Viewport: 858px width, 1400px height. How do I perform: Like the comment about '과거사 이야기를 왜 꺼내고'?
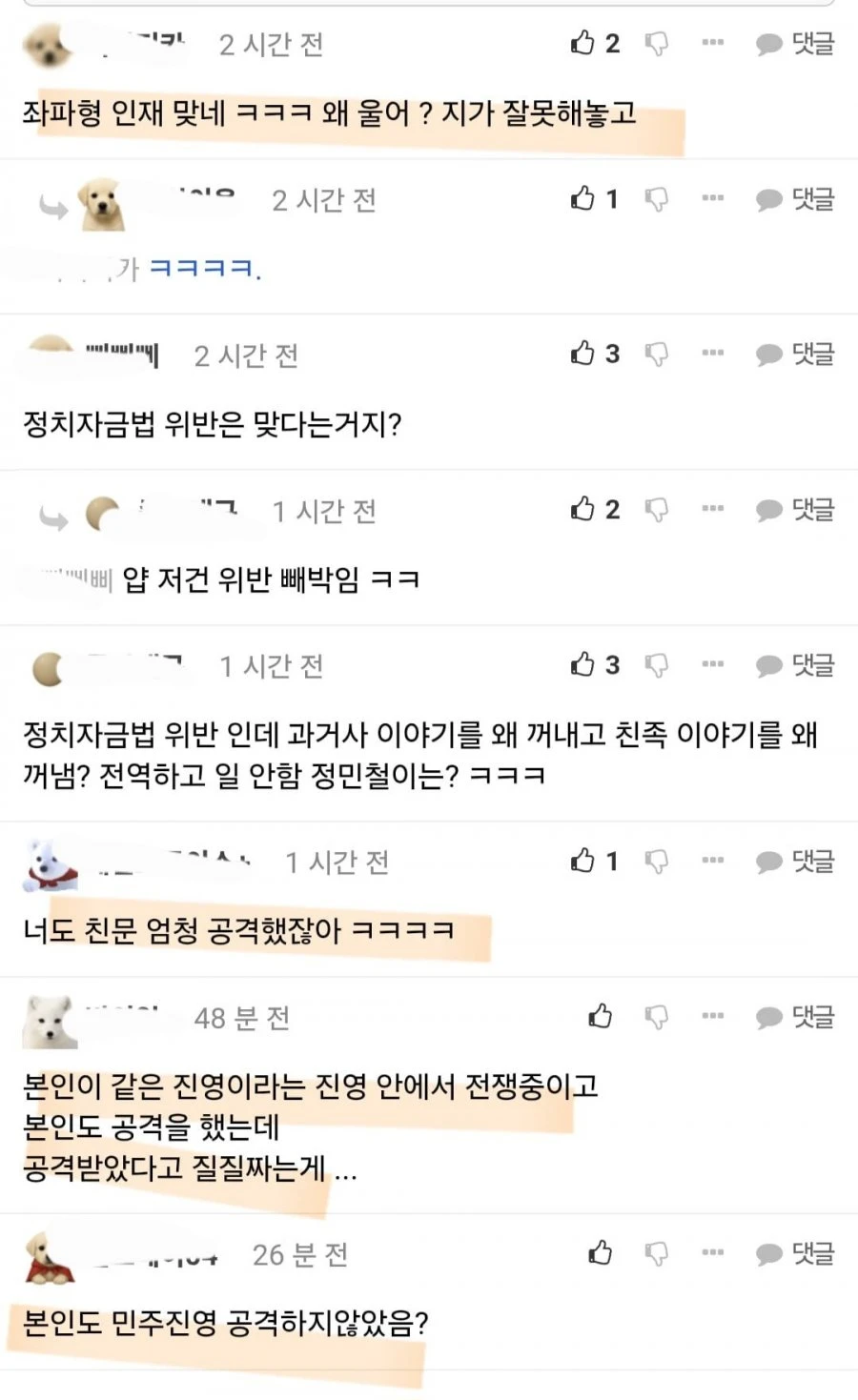click(582, 664)
